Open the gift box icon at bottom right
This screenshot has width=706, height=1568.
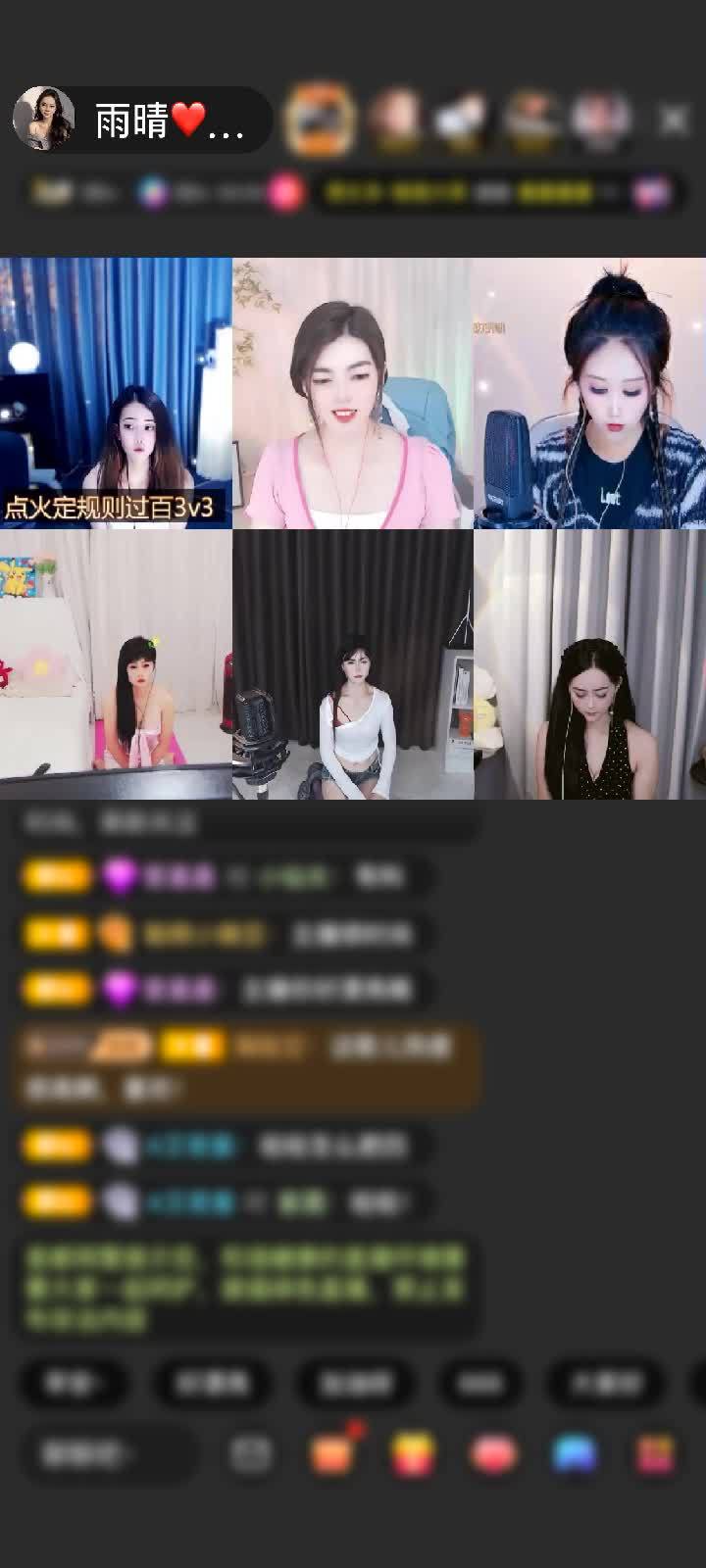(x=655, y=1453)
